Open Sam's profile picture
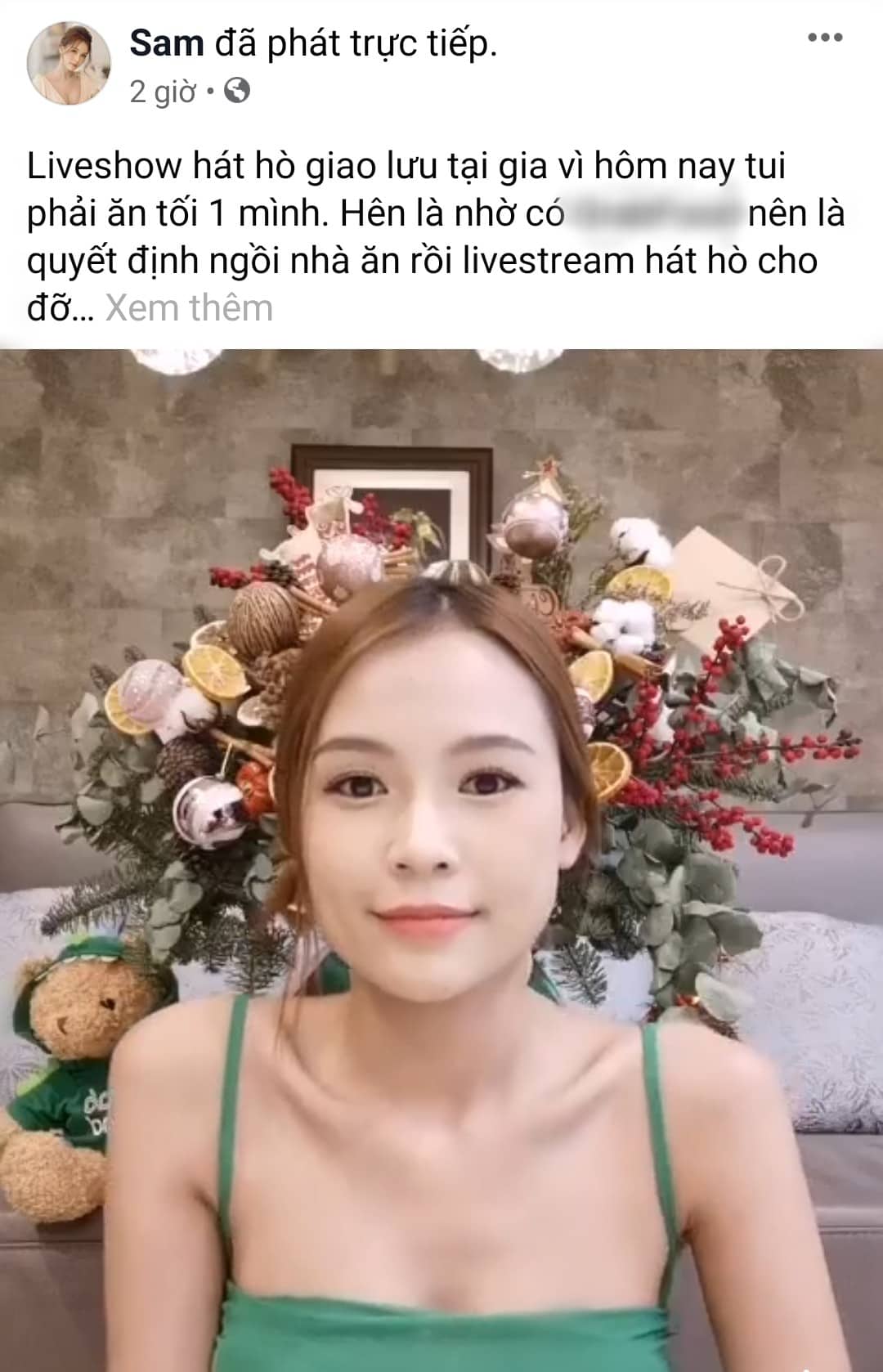 pyautogui.click(x=69, y=64)
